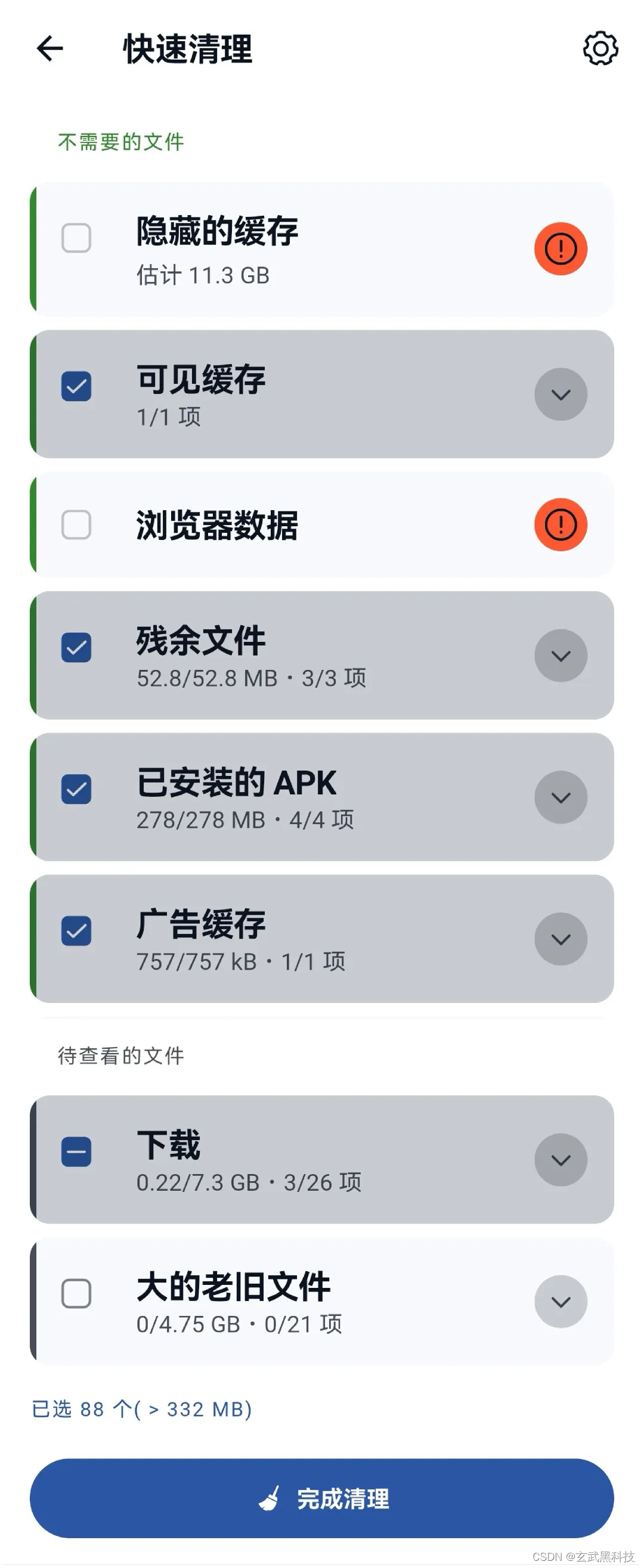This screenshot has height=1568, width=644.
Task: Uncheck the 残余文件 checkbox
Action: tap(76, 648)
